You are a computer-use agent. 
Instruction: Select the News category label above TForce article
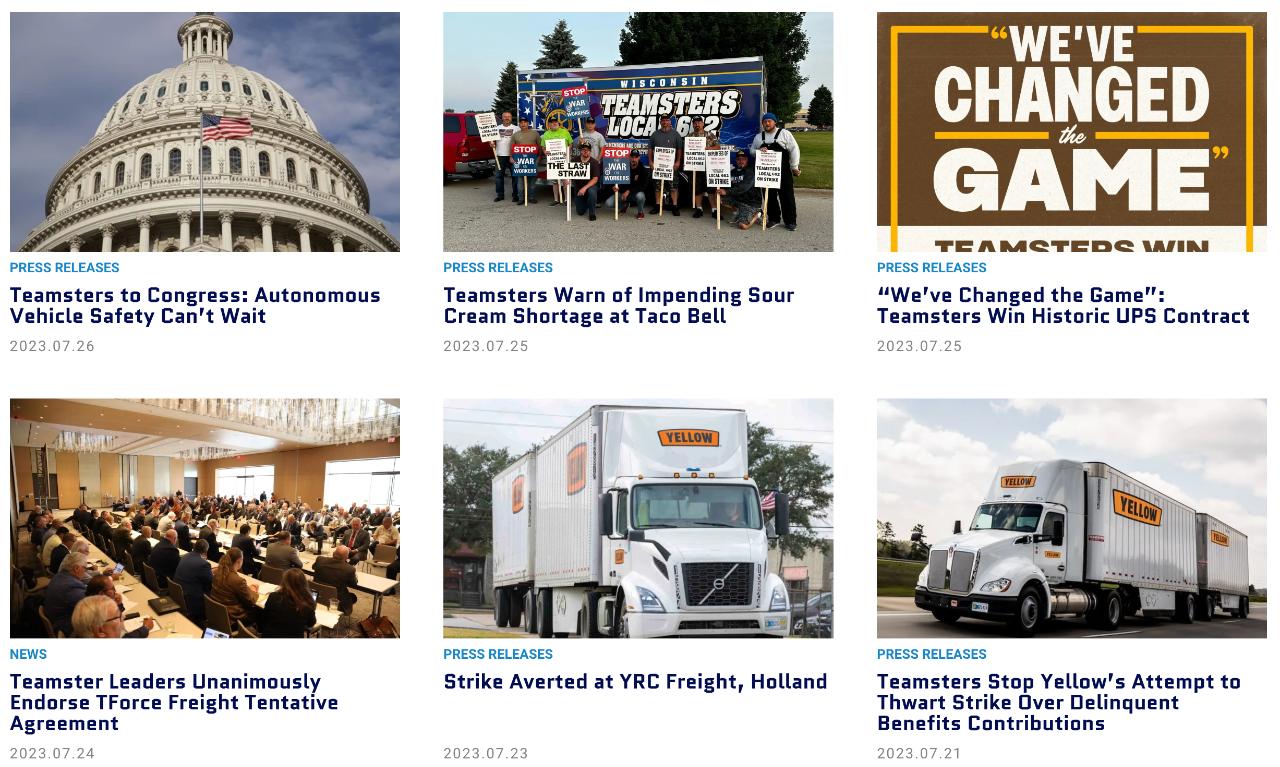28,654
